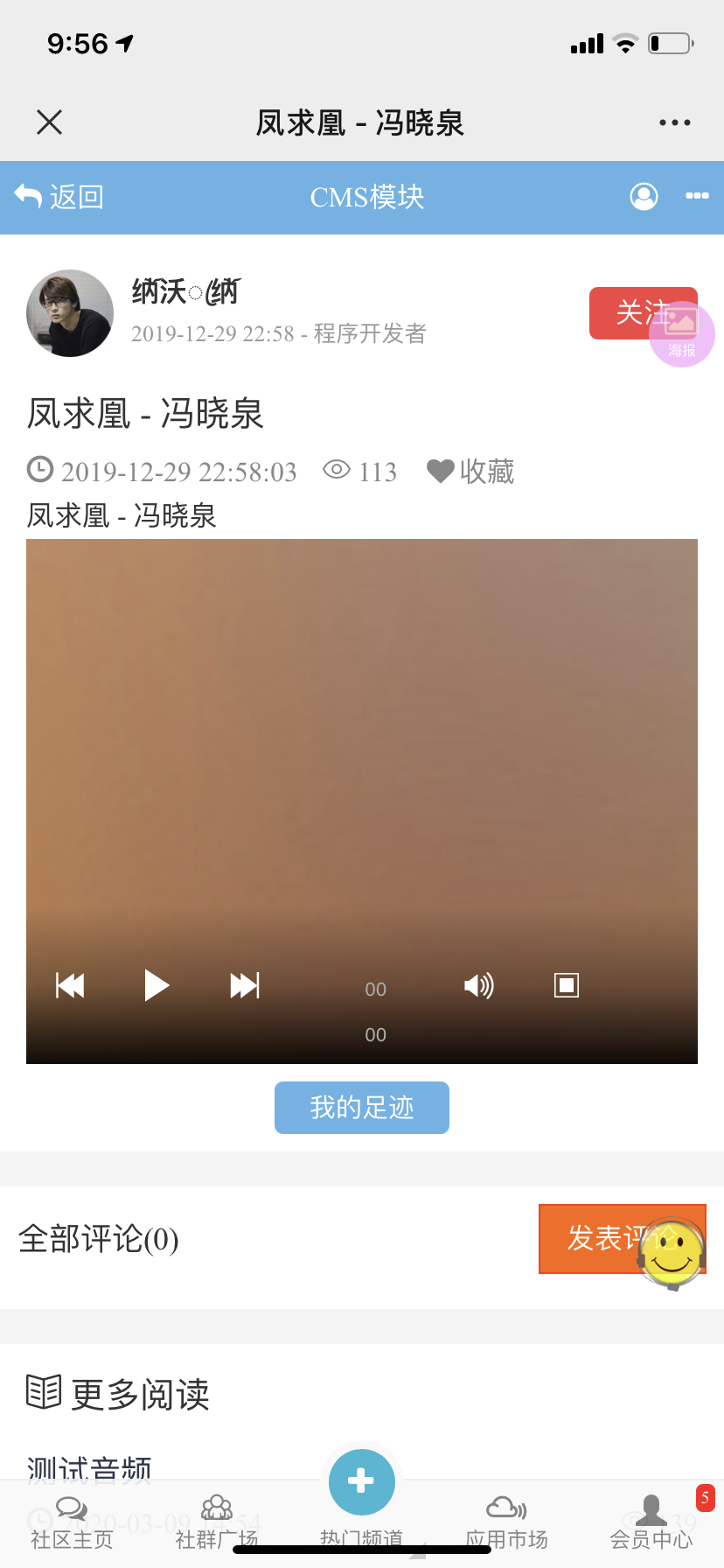724x1568 pixels.
Task: Go back with 返回
Action: tap(59, 197)
